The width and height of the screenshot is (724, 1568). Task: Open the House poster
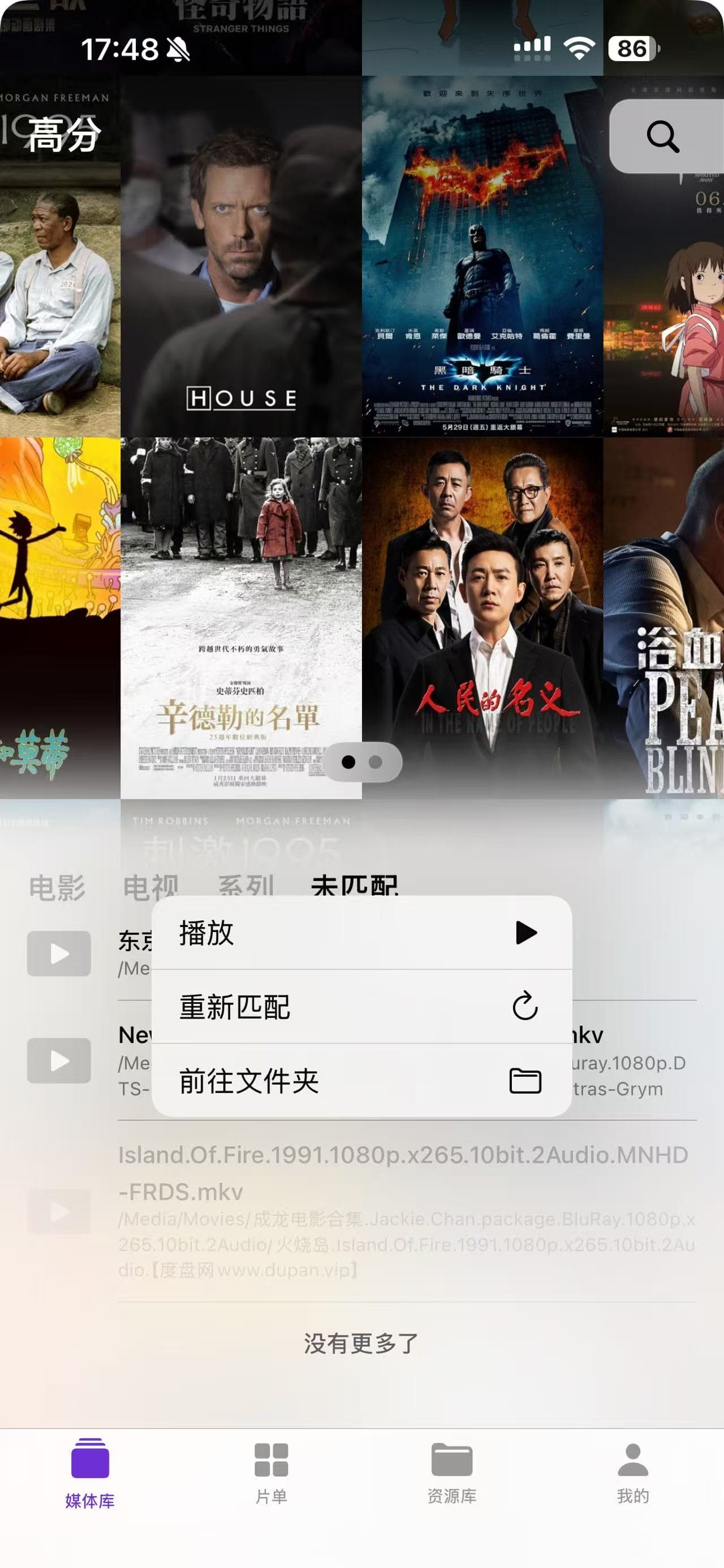coord(241,255)
